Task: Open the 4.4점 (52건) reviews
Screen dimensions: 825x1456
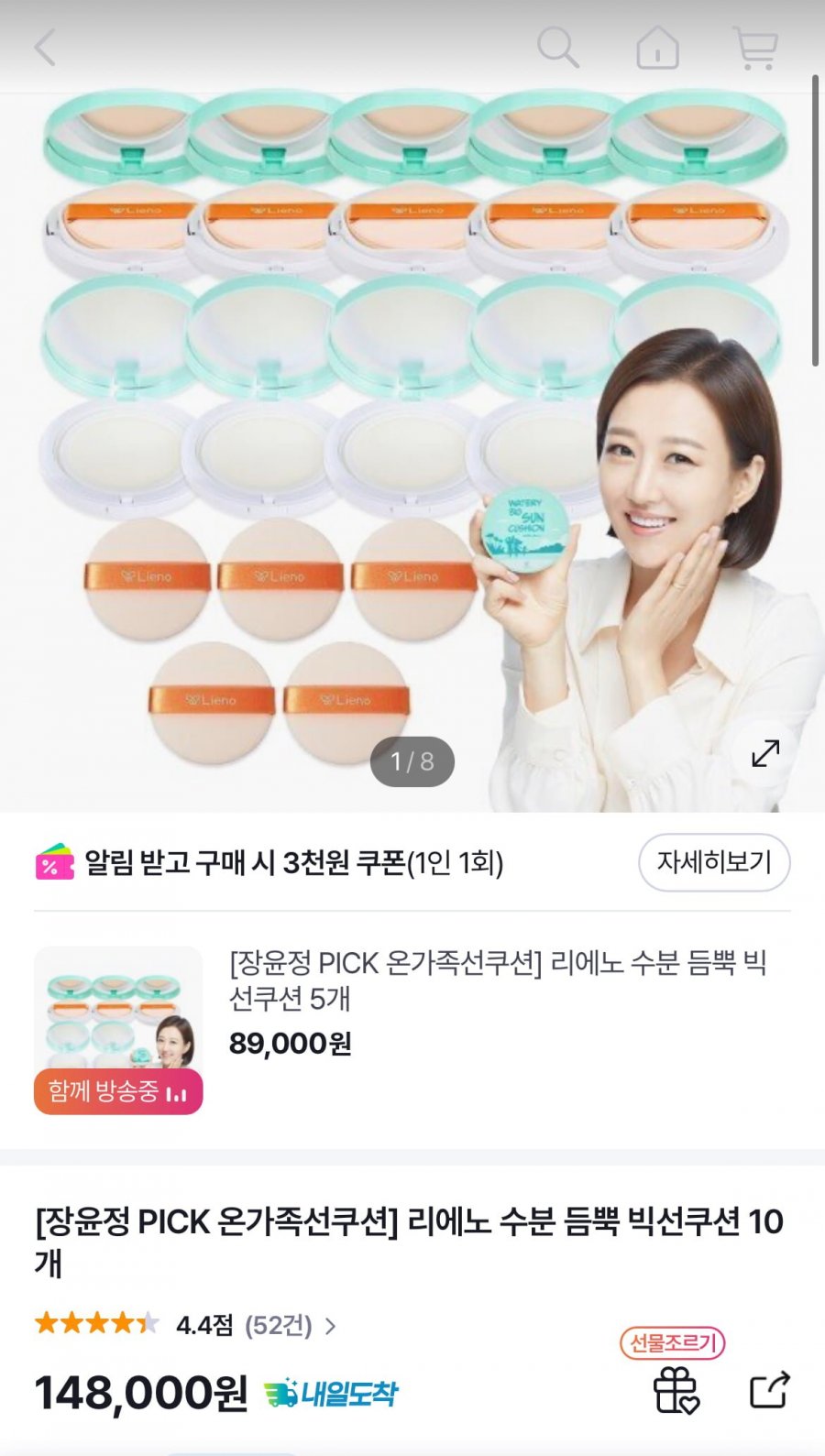Action: click(257, 1325)
